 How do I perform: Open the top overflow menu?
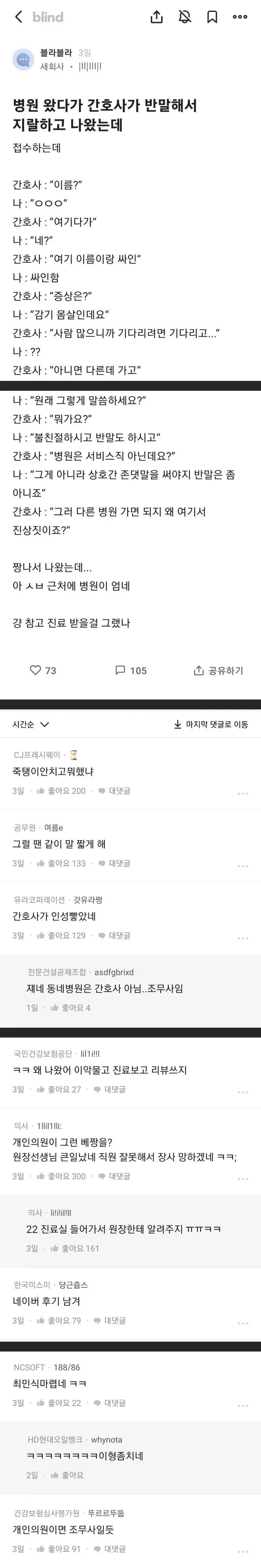pyautogui.click(x=240, y=17)
